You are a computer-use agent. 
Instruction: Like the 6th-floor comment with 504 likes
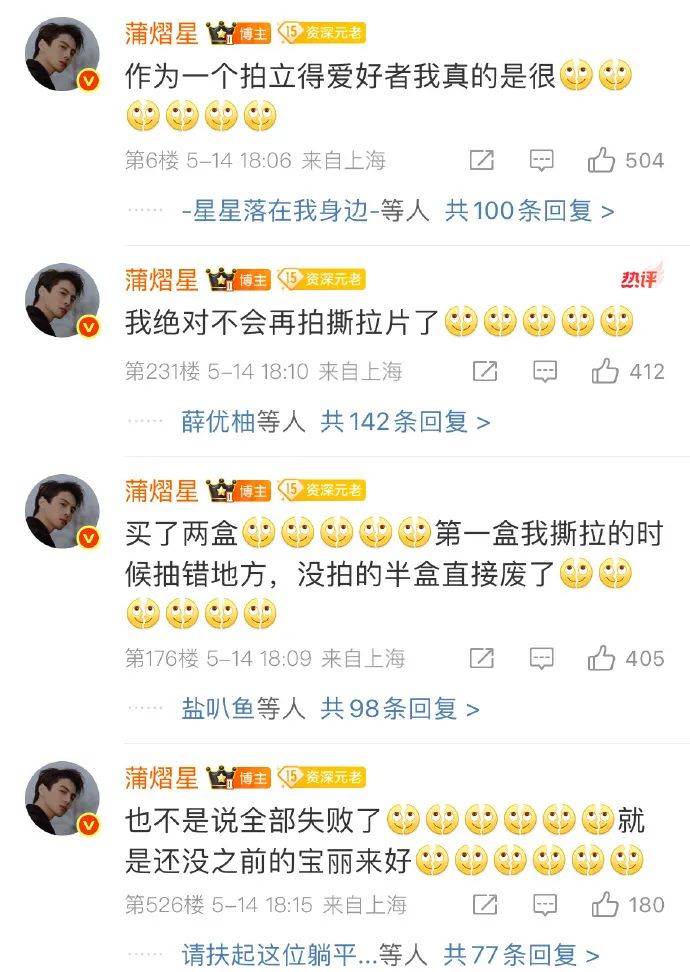click(x=602, y=160)
